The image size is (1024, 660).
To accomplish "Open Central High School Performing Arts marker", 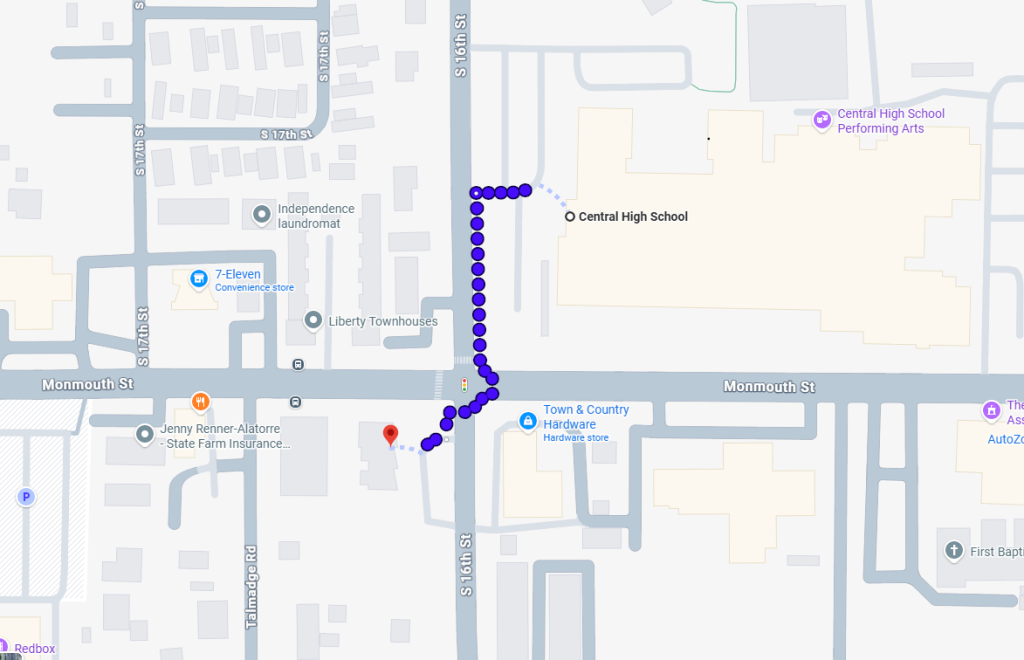I will (x=822, y=119).
